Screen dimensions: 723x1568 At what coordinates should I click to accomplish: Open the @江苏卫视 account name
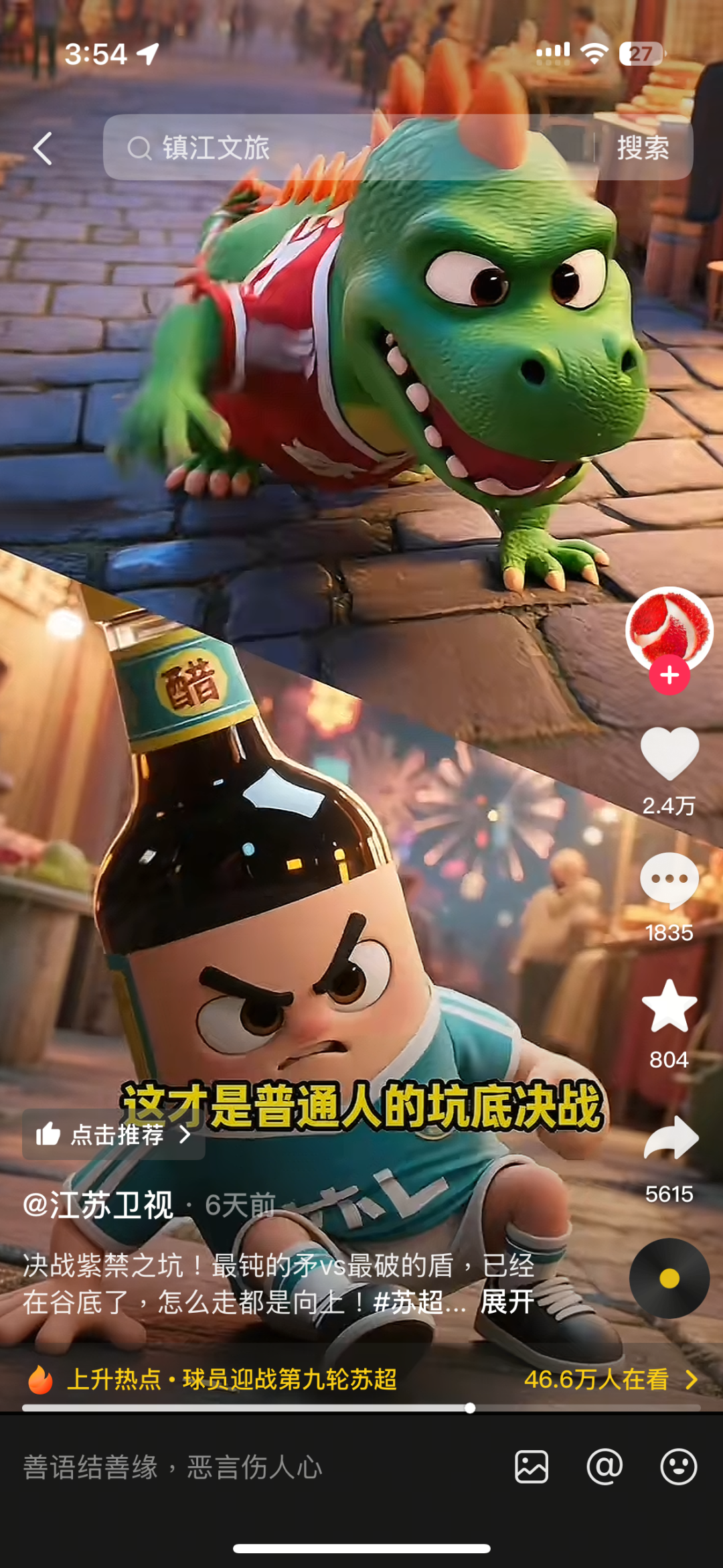98,1205
